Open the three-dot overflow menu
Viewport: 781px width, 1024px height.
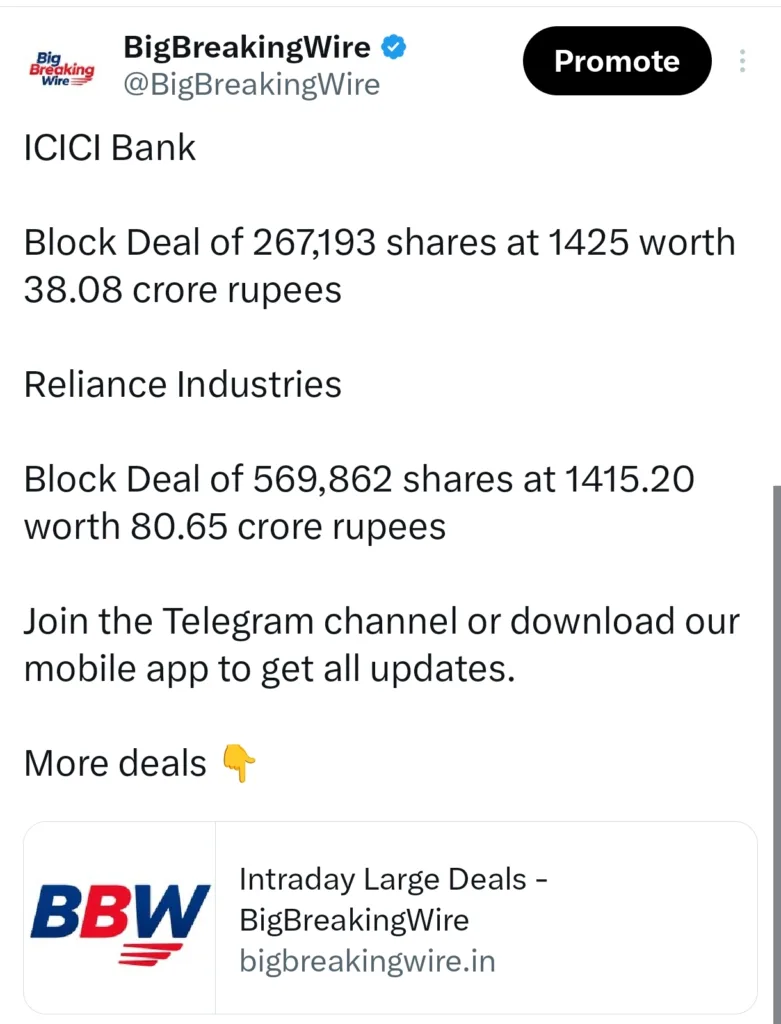point(743,61)
